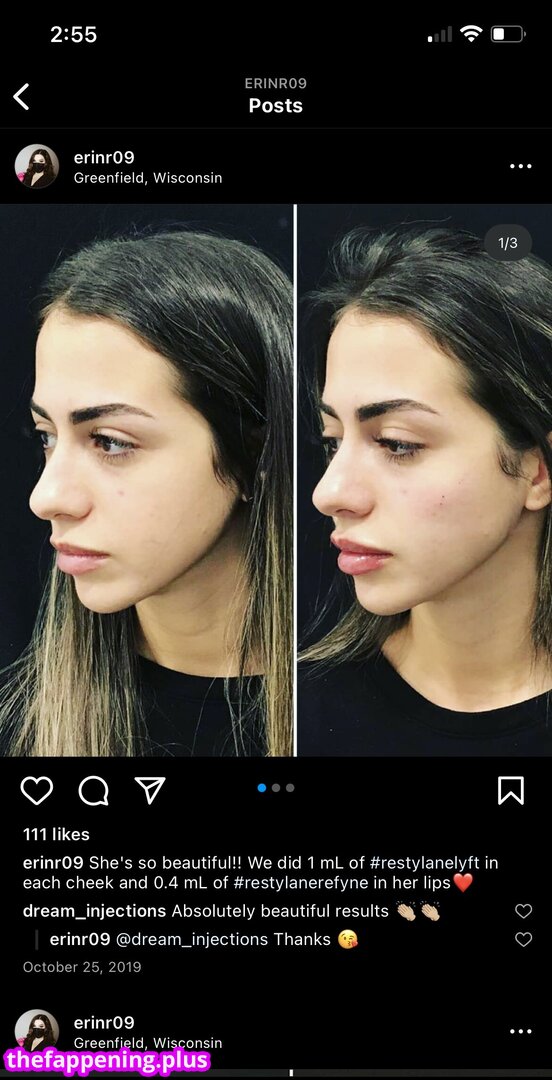Share the post with the paper-plane icon

[x=150, y=791]
